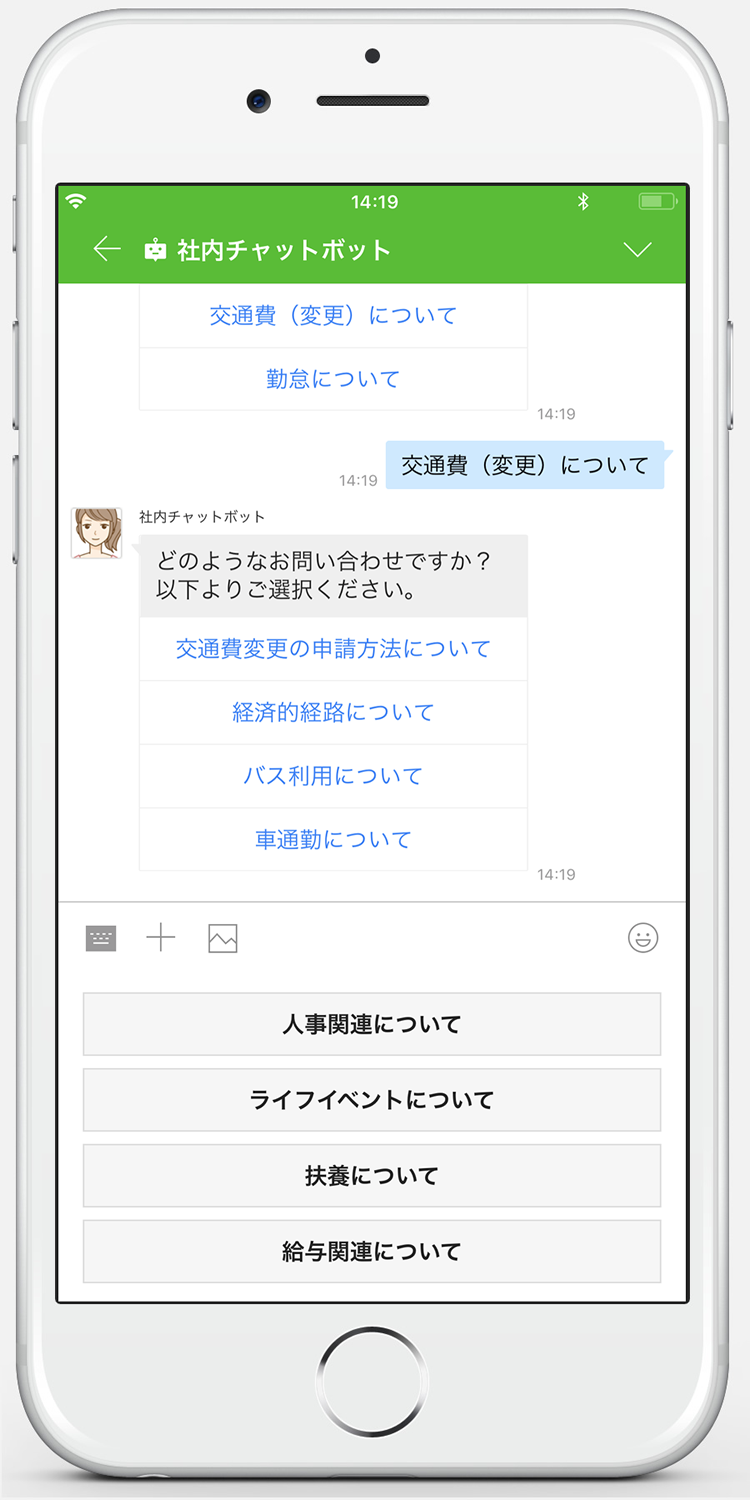Go back with the header arrow
Viewport: 750px width, 1500px height.
click(106, 250)
